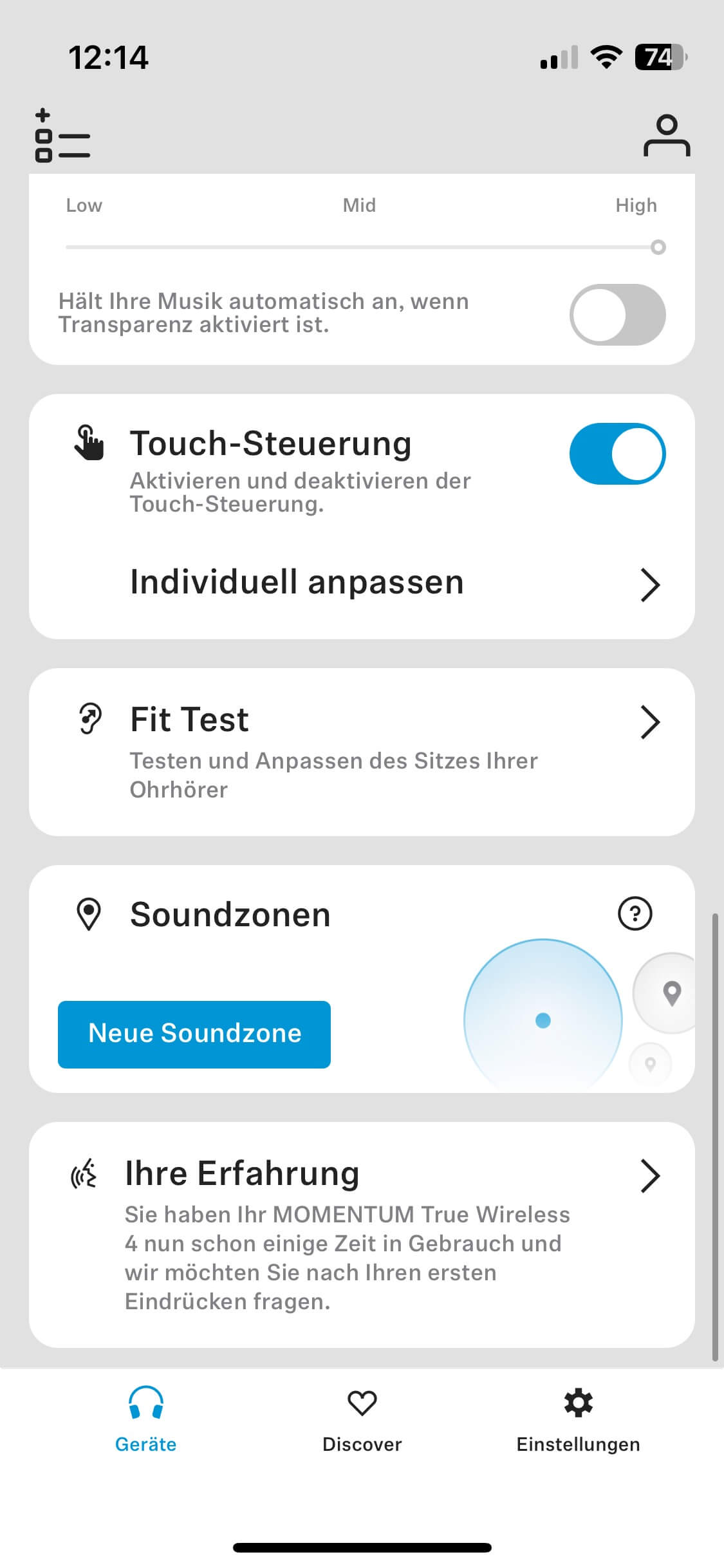Open the Ihre Erfahrung feedback card
Image resolution: width=724 pixels, height=1568 pixels.
click(x=362, y=1235)
